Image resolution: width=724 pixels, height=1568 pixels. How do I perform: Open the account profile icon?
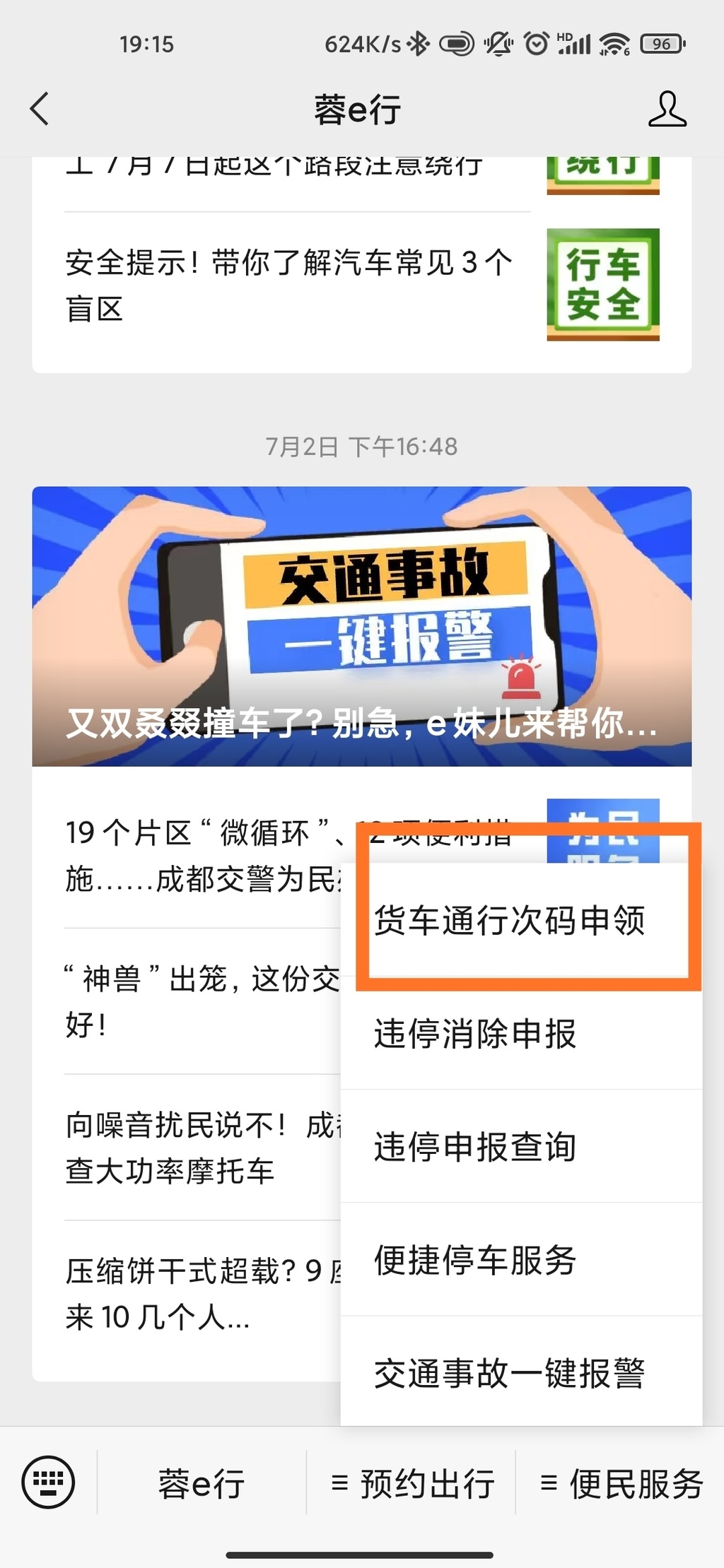click(667, 109)
